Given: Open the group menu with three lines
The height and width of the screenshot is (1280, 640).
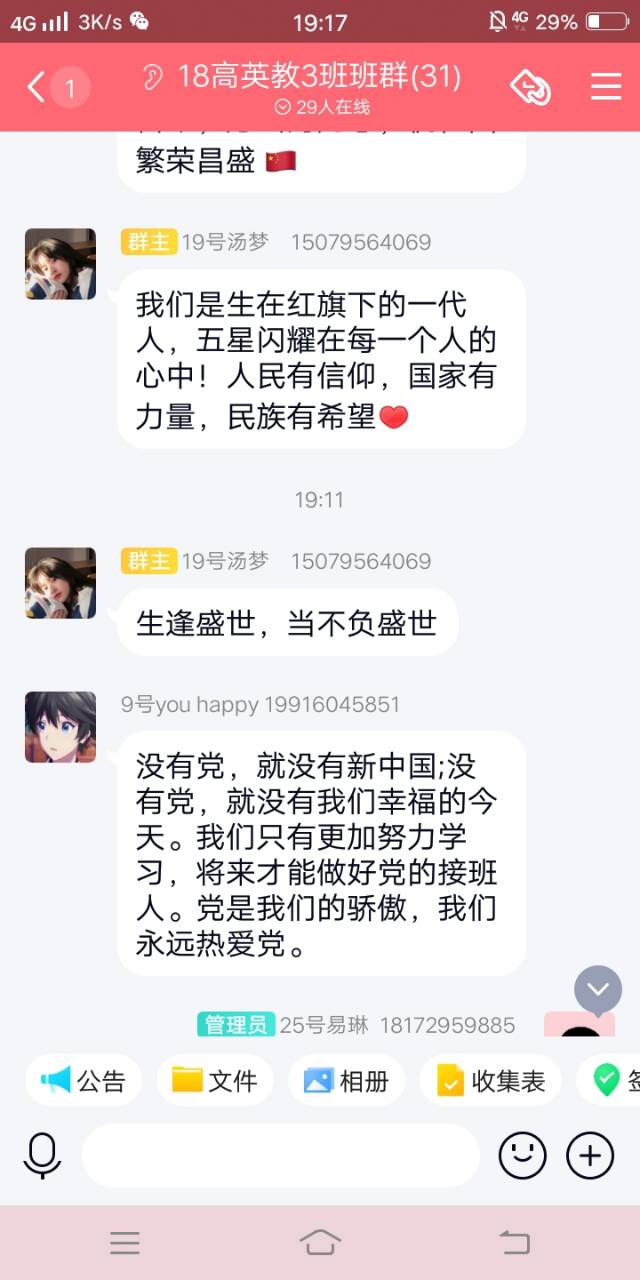Looking at the screenshot, I should 606,87.
